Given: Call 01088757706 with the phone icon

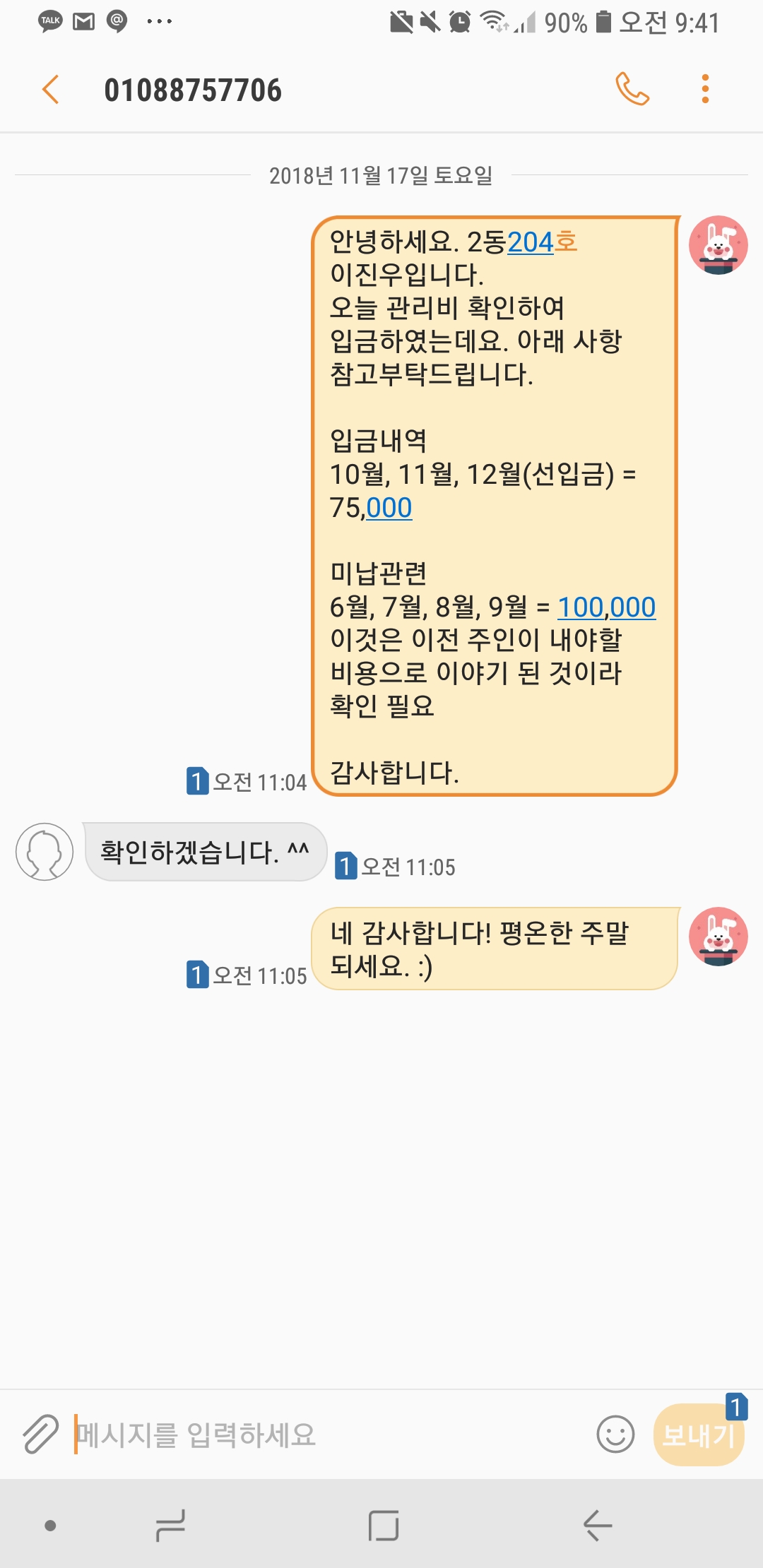Looking at the screenshot, I should 632,90.
